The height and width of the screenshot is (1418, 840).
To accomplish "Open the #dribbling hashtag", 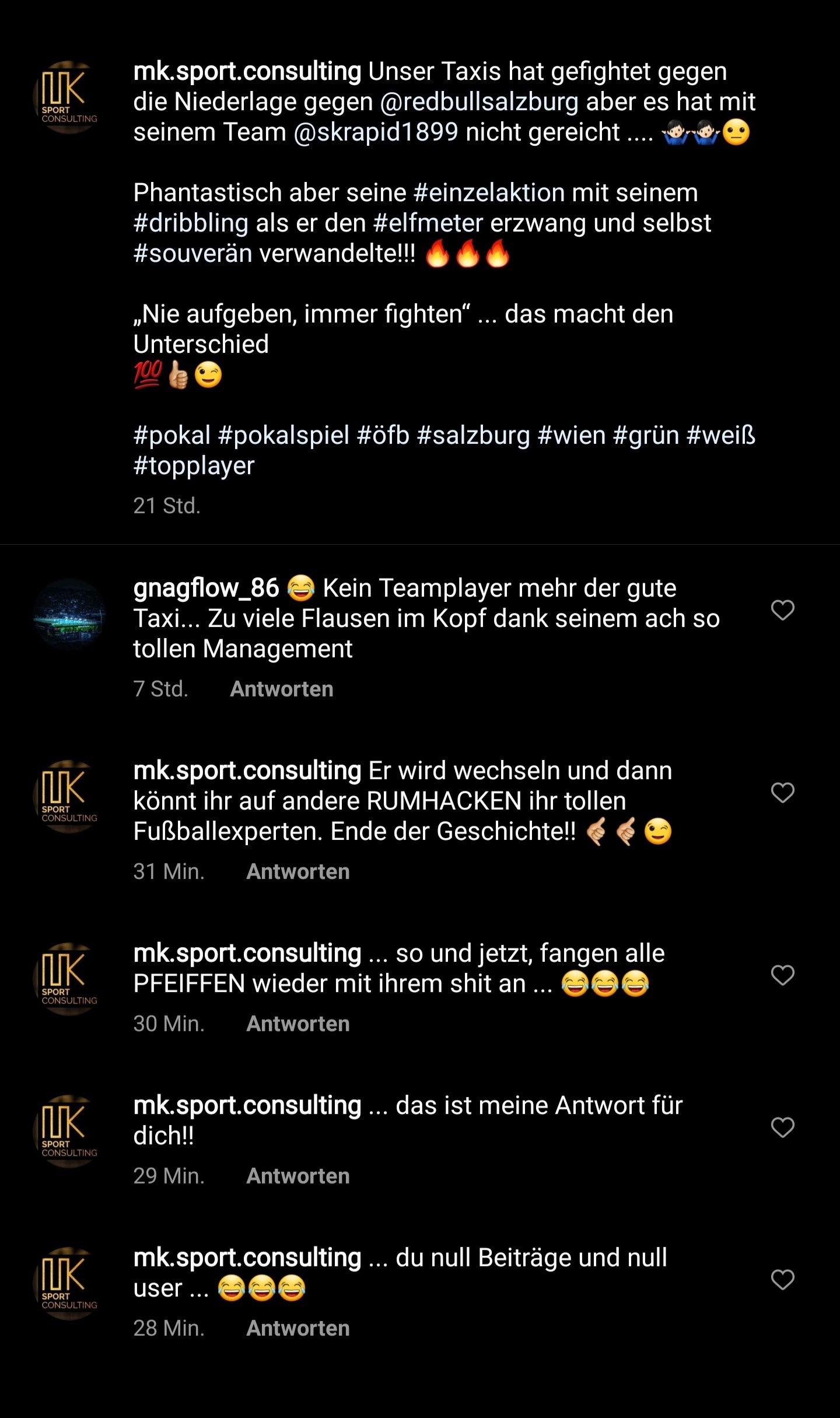I will [191, 223].
